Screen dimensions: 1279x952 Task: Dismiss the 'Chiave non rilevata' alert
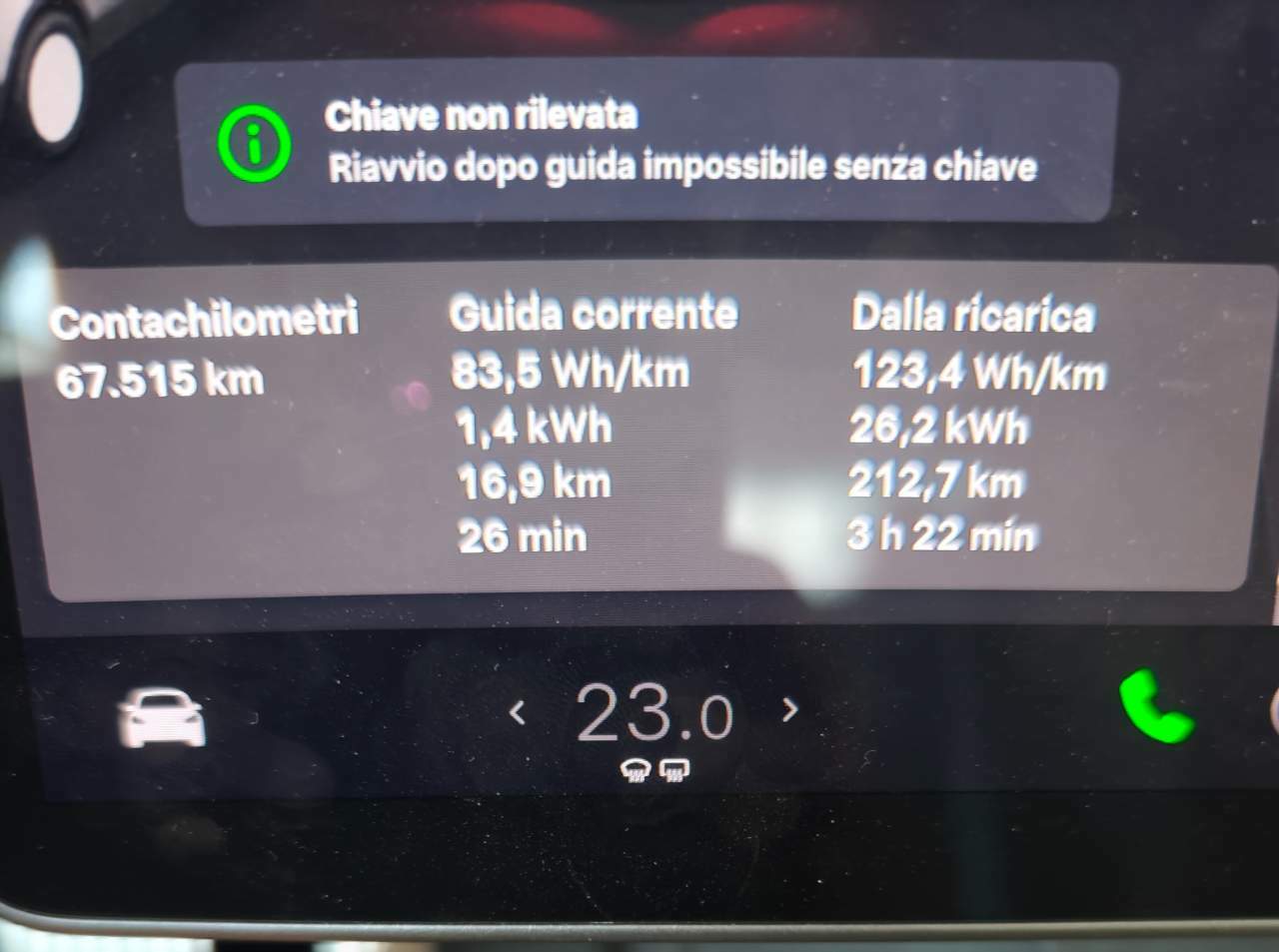[x=646, y=141]
